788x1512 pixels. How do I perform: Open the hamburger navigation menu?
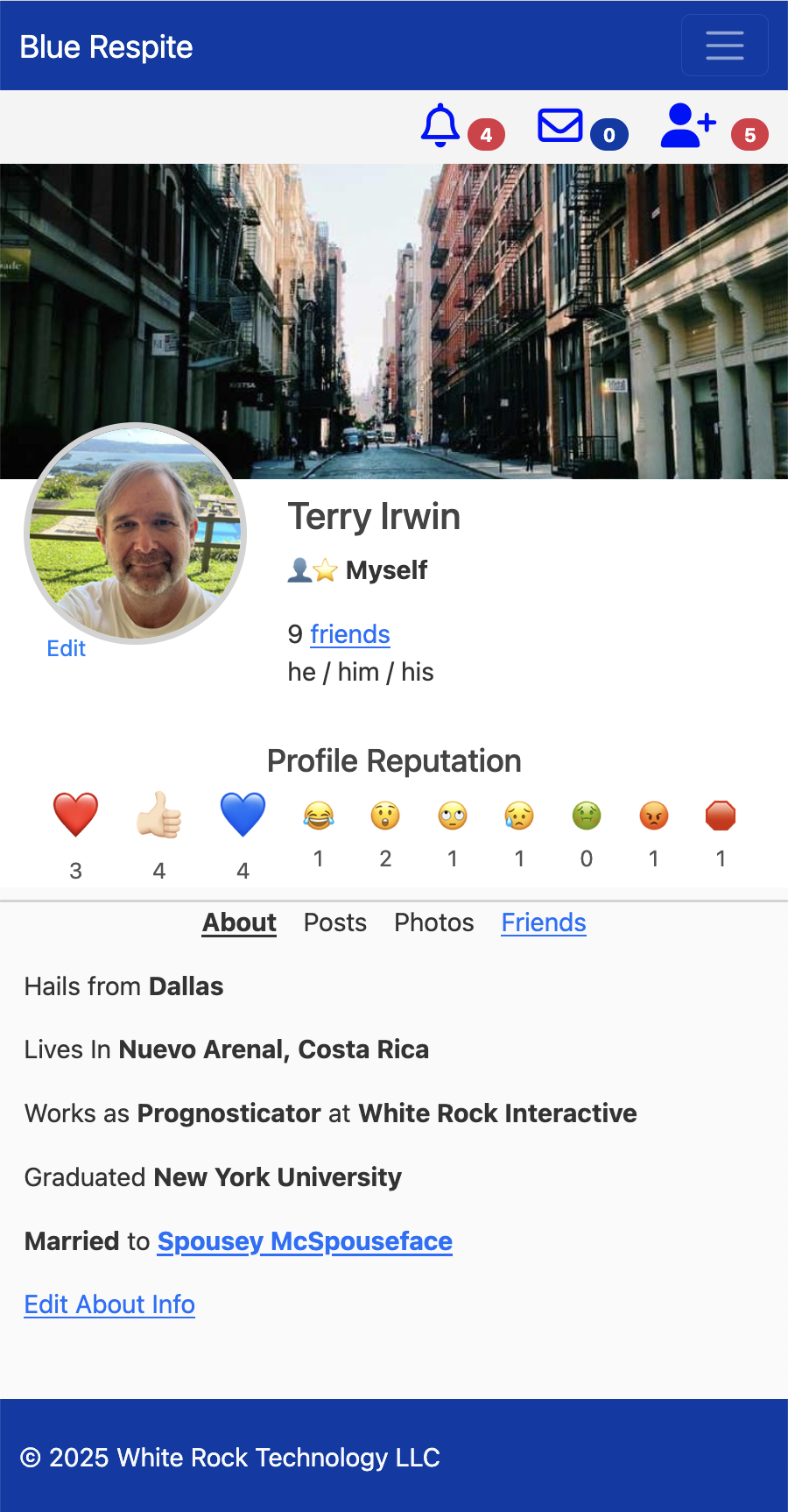(x=724, y=46)
